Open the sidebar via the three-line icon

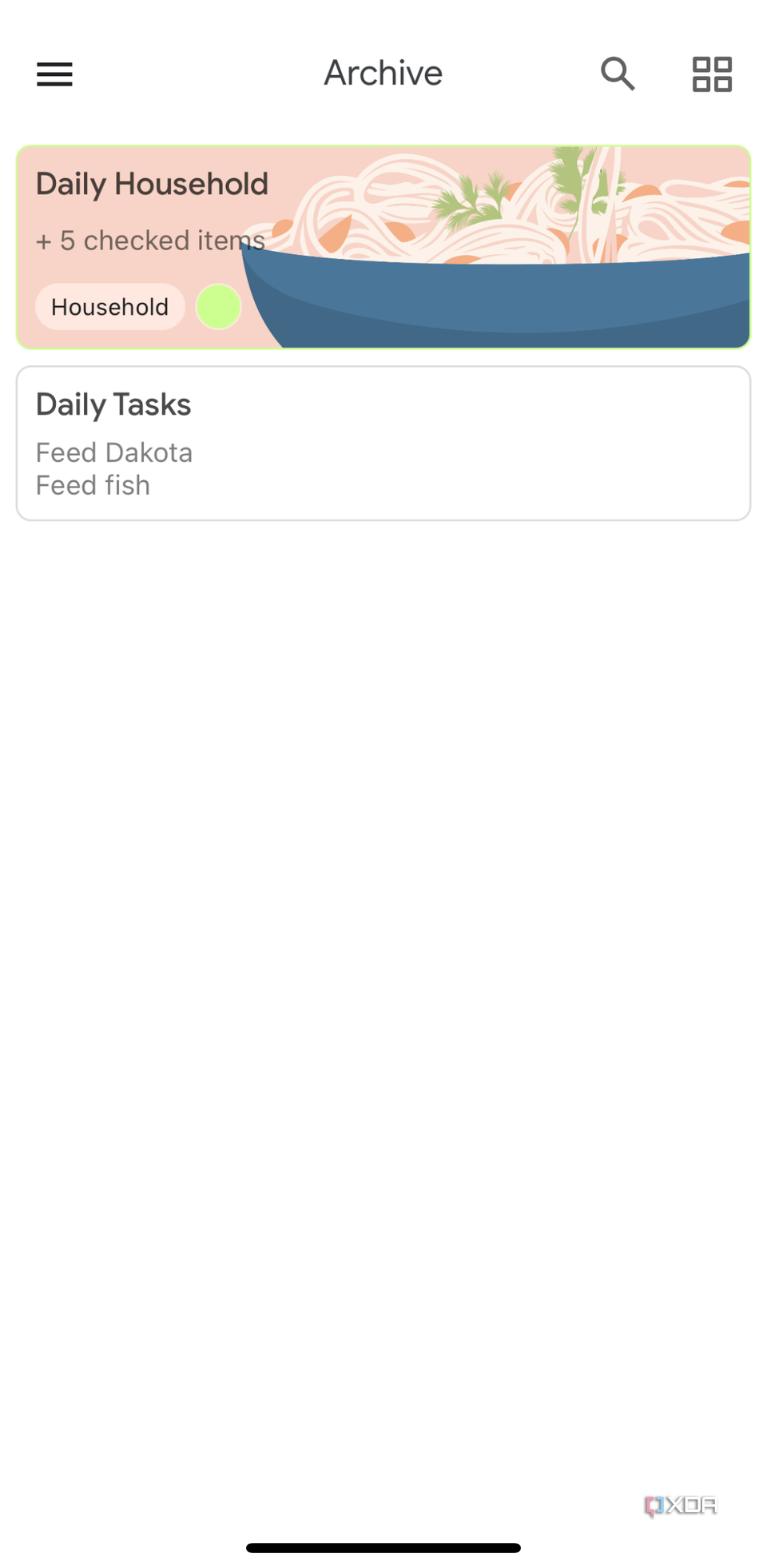tap(54, 74)
